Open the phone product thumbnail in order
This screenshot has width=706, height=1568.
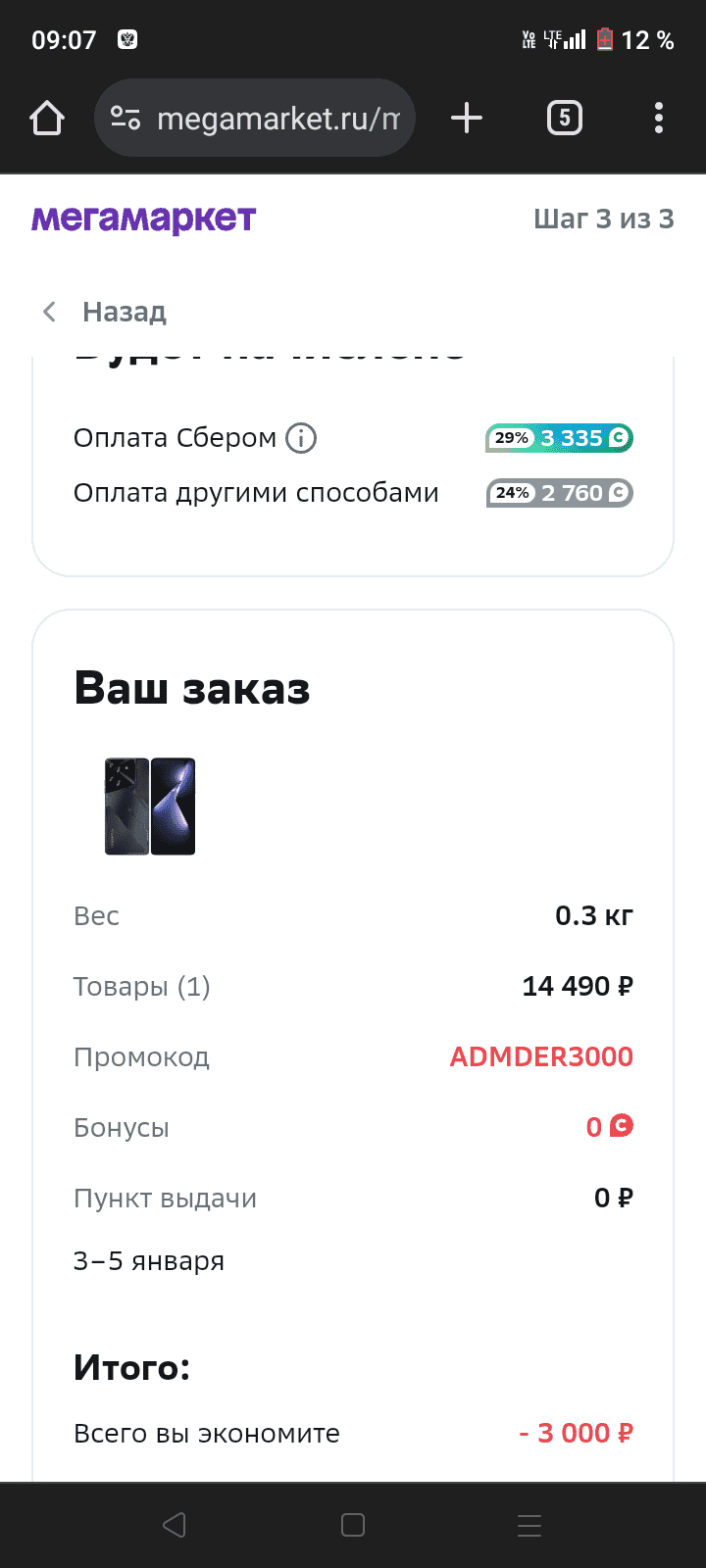click(150, 807)
